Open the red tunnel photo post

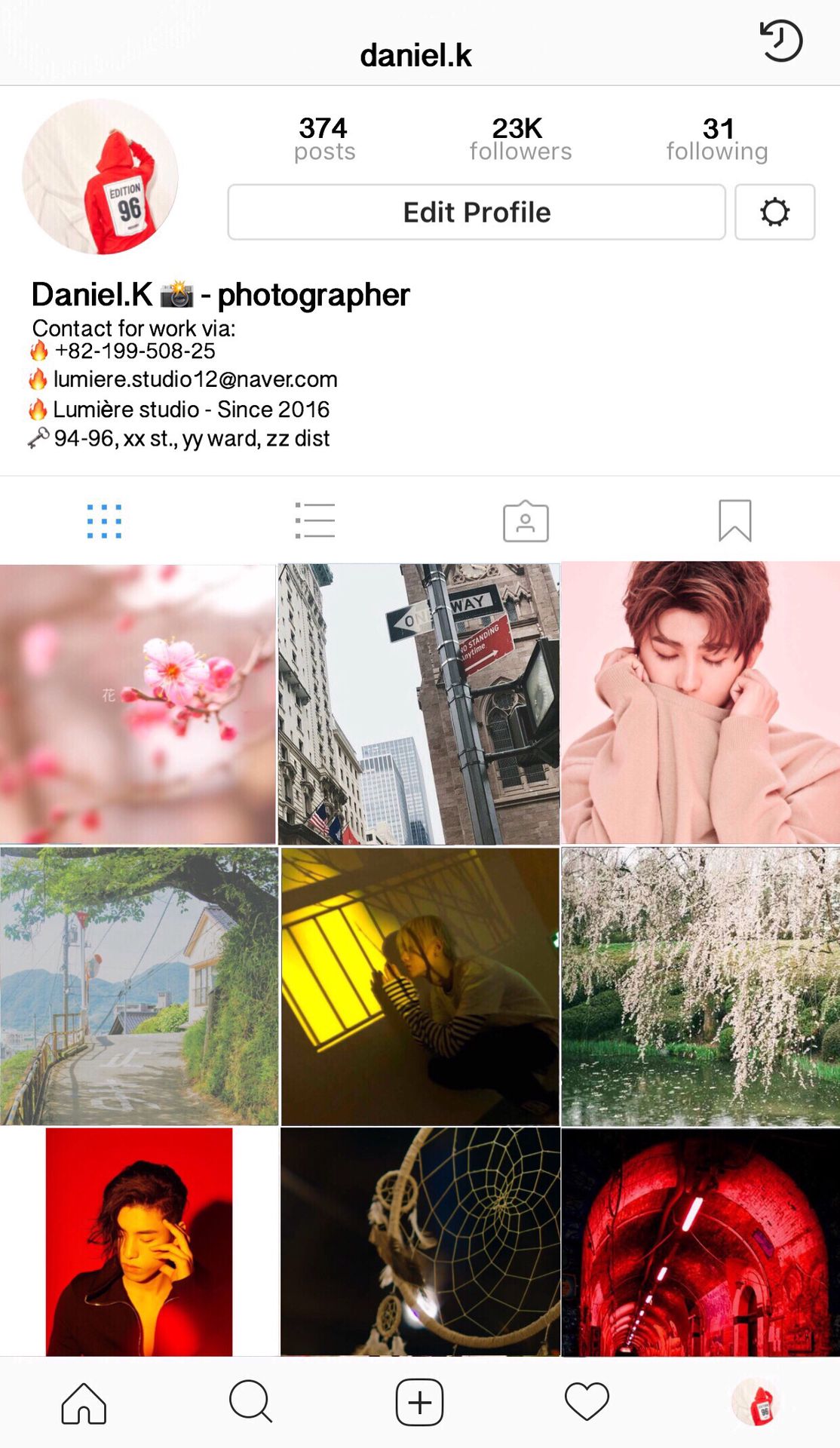tap(701, 1241)
